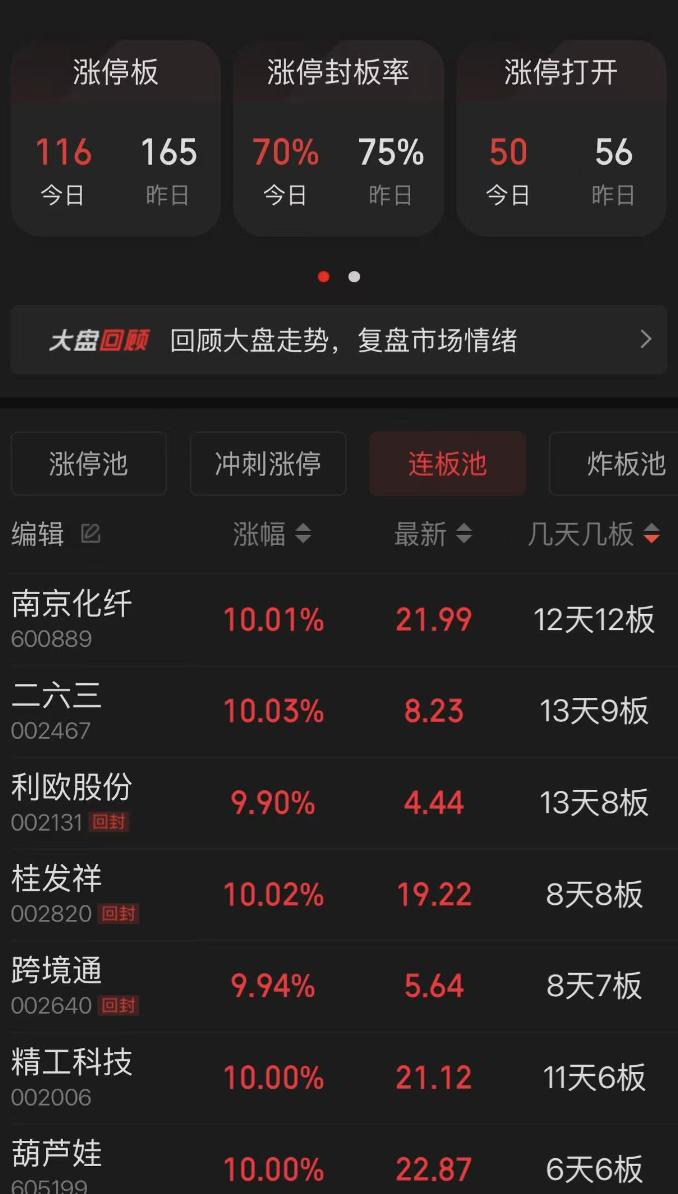Go to the second page indicator dot
This screenshot has height=1194, width=678.
(354, 277)
